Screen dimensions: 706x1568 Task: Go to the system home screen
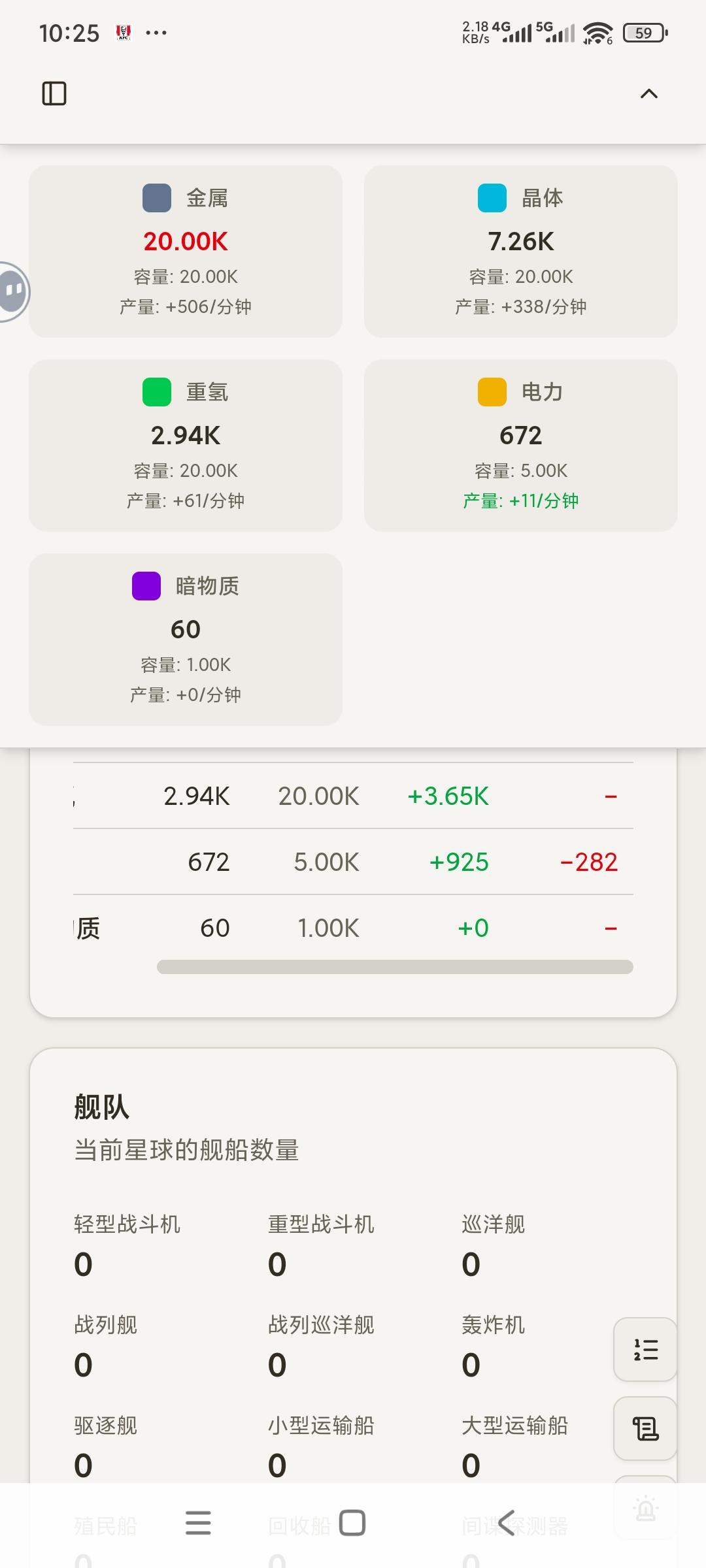pyautogui.click(x=352, y=1523)
